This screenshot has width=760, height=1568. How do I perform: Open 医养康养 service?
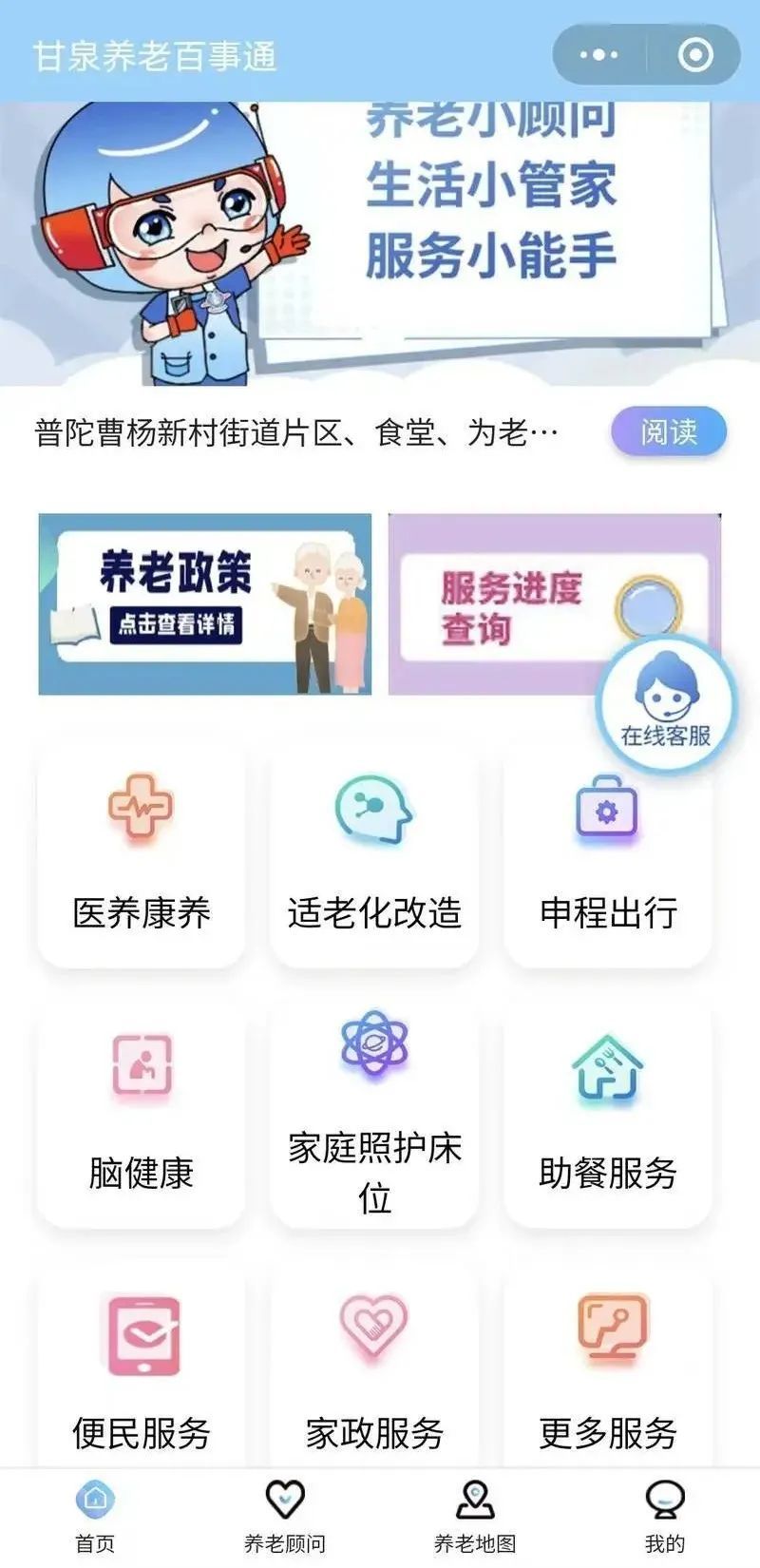(141, 855)
